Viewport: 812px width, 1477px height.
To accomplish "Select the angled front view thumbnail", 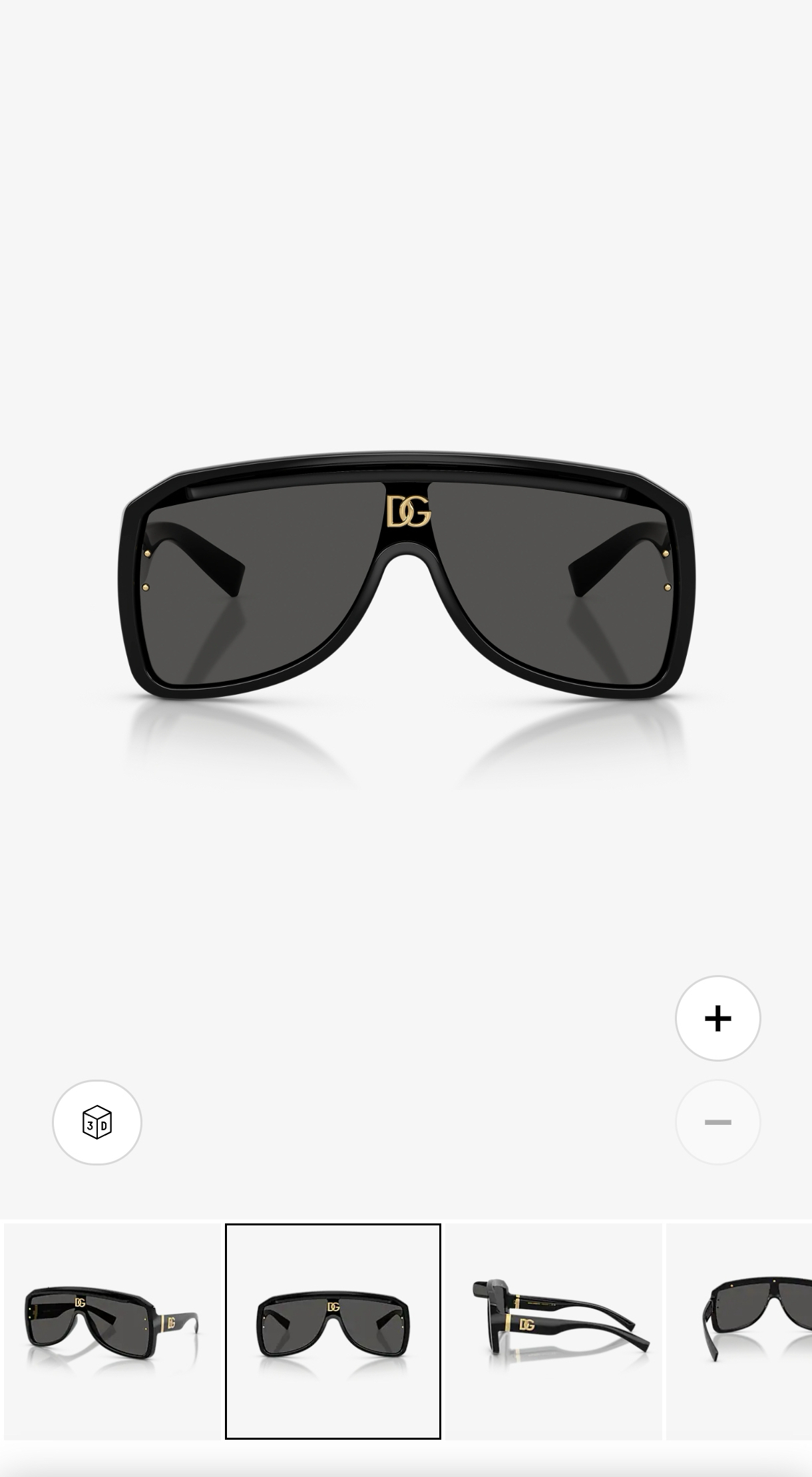I will (x=112, y=1331).
